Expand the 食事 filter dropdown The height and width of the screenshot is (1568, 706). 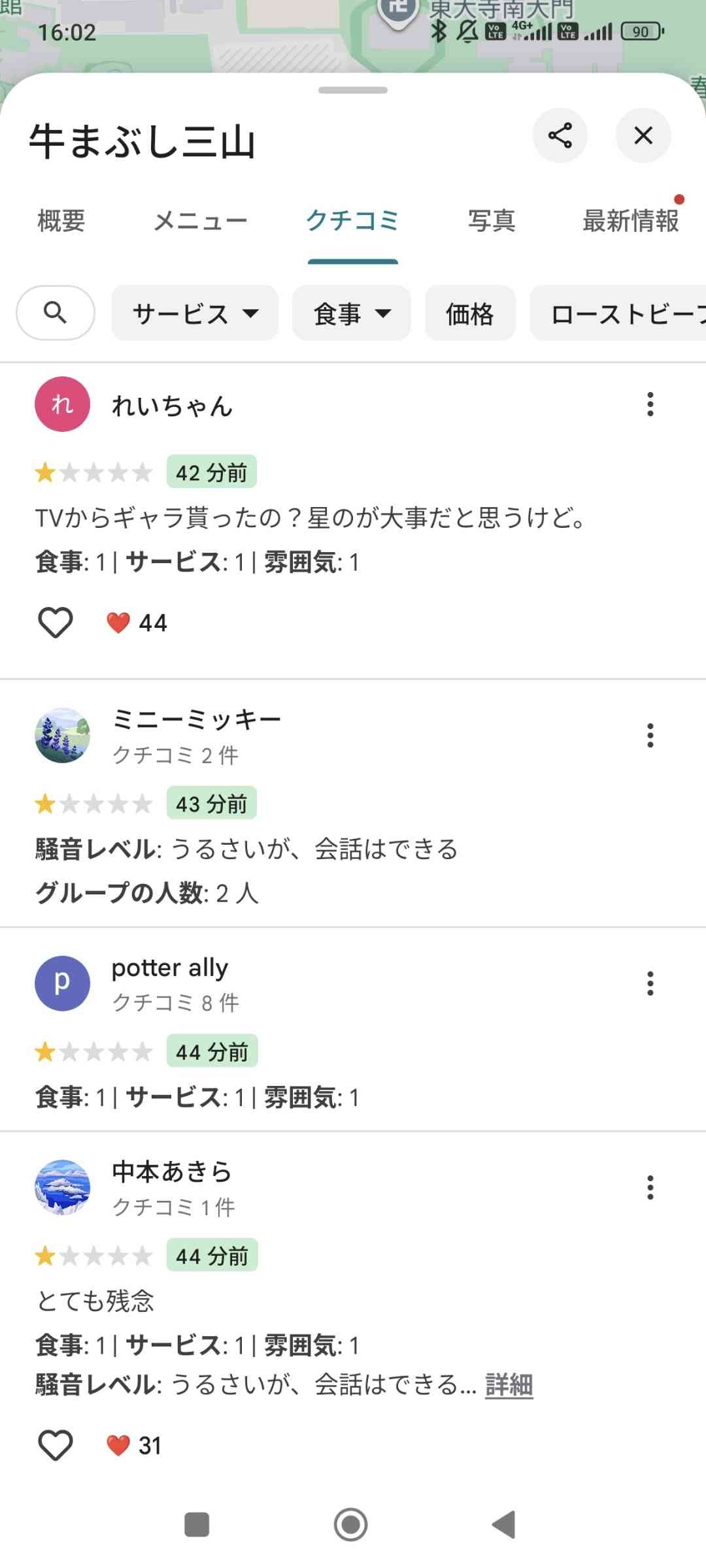pyautogui.click(x=352, y=314)
